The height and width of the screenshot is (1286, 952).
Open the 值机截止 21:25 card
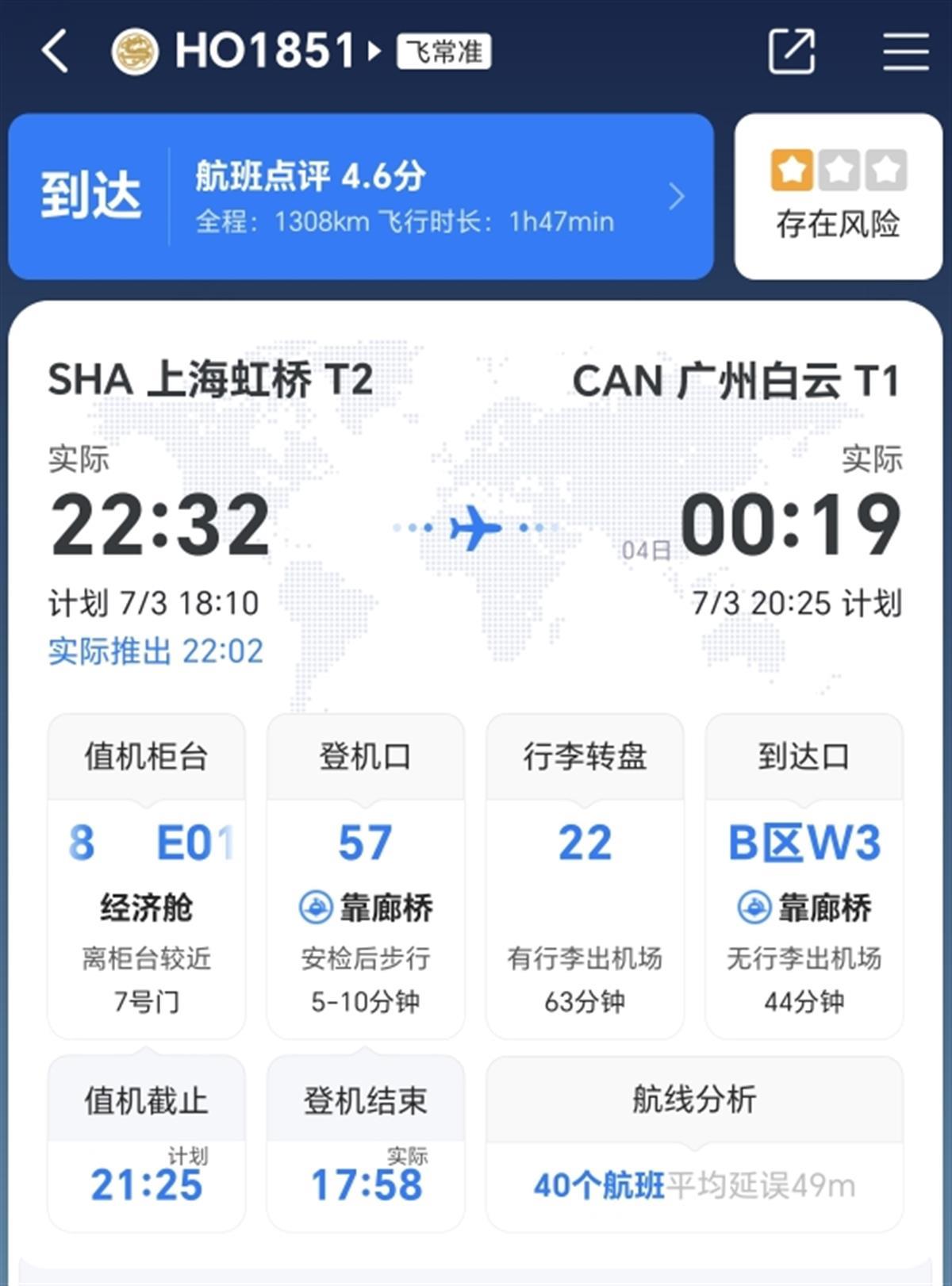tap(147, 1144)
